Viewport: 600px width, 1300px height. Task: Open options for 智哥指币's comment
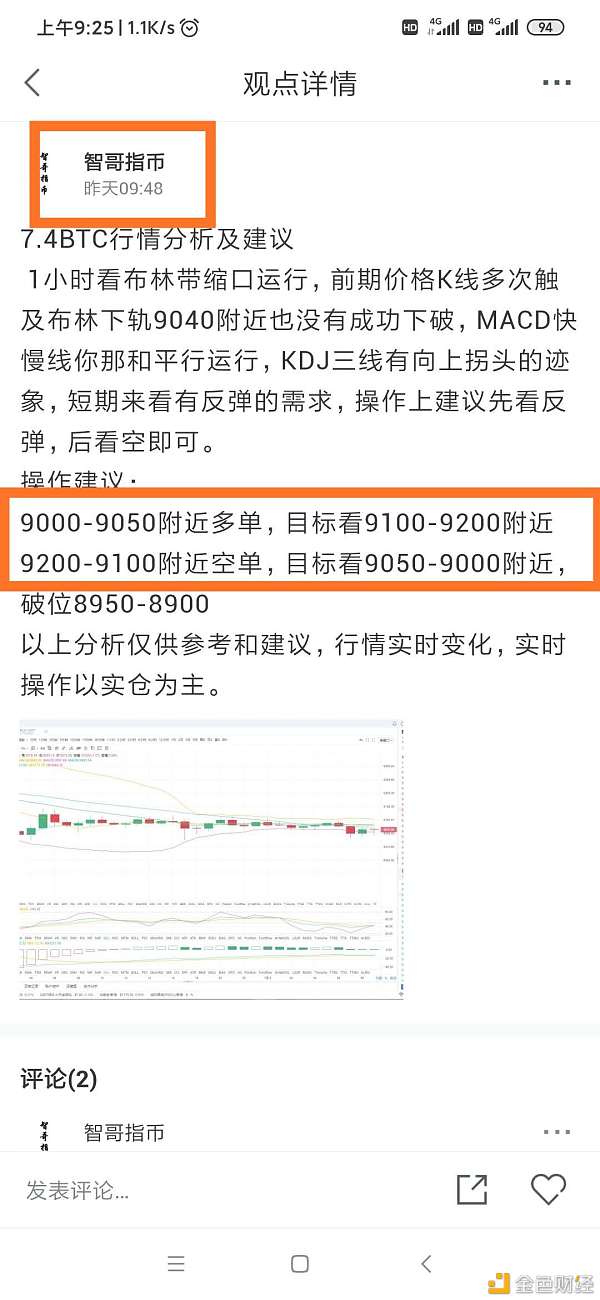click(556, 1132)
